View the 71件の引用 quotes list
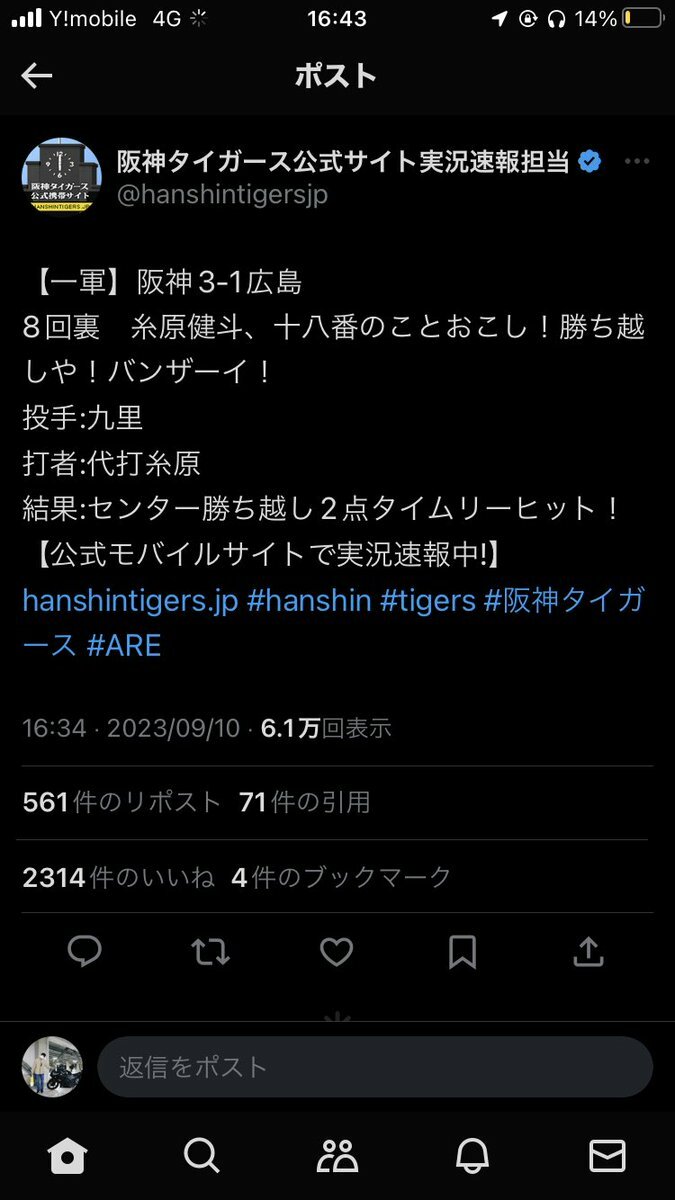This screenshot has width=675, height=1200. click(x=305, y=801)
